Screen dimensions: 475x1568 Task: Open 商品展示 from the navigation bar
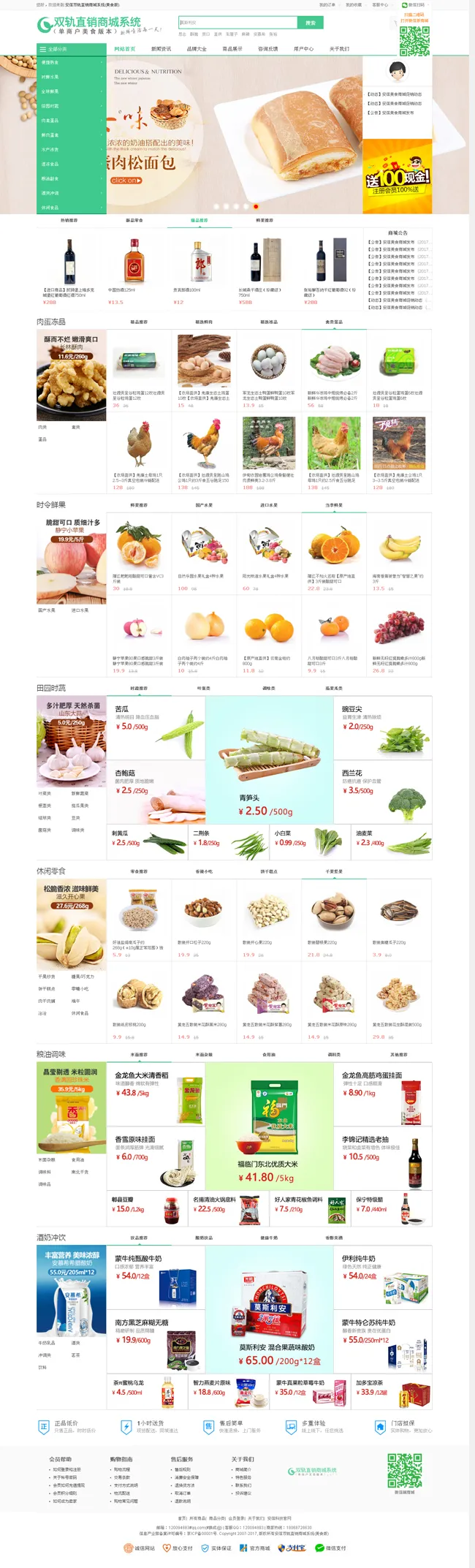point(232,49)
